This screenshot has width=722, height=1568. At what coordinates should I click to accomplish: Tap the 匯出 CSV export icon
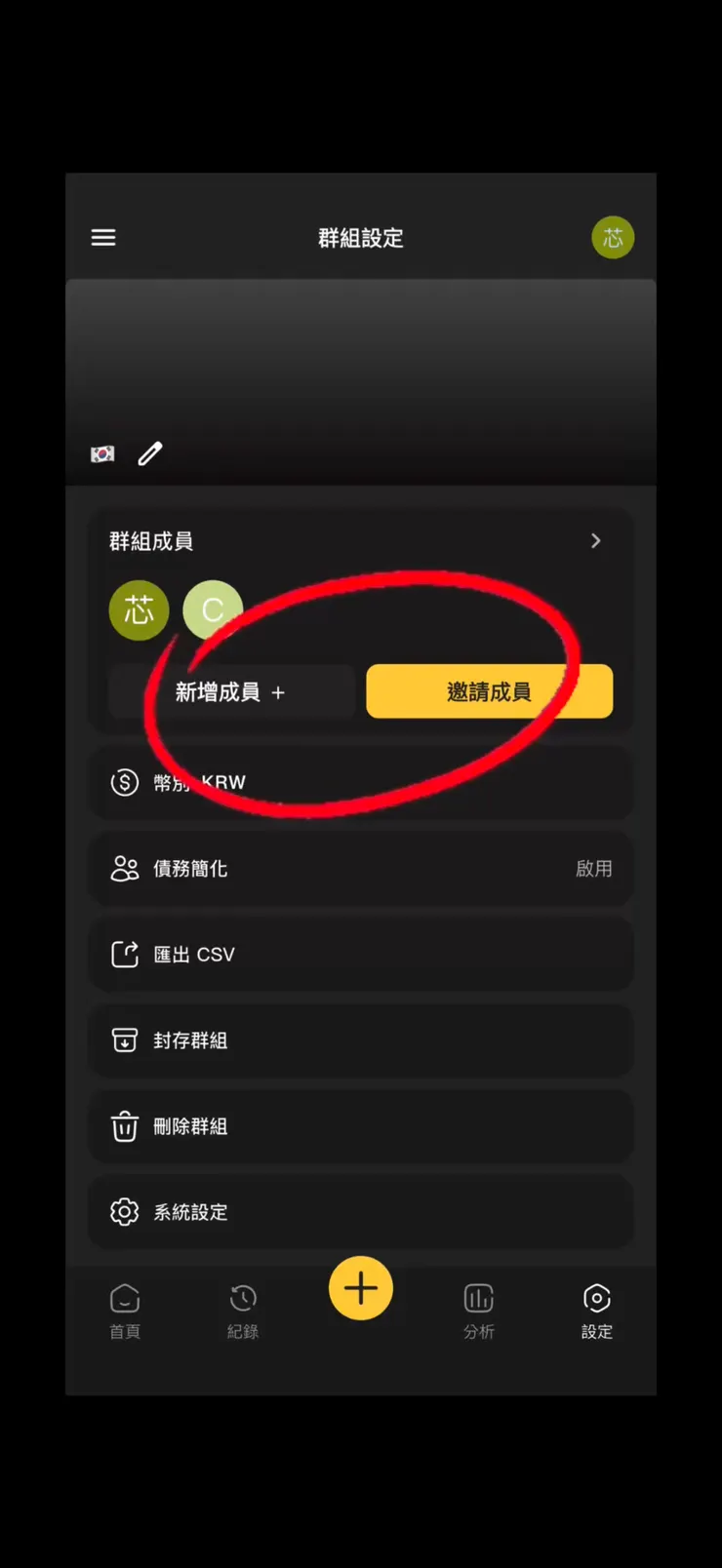124,955
